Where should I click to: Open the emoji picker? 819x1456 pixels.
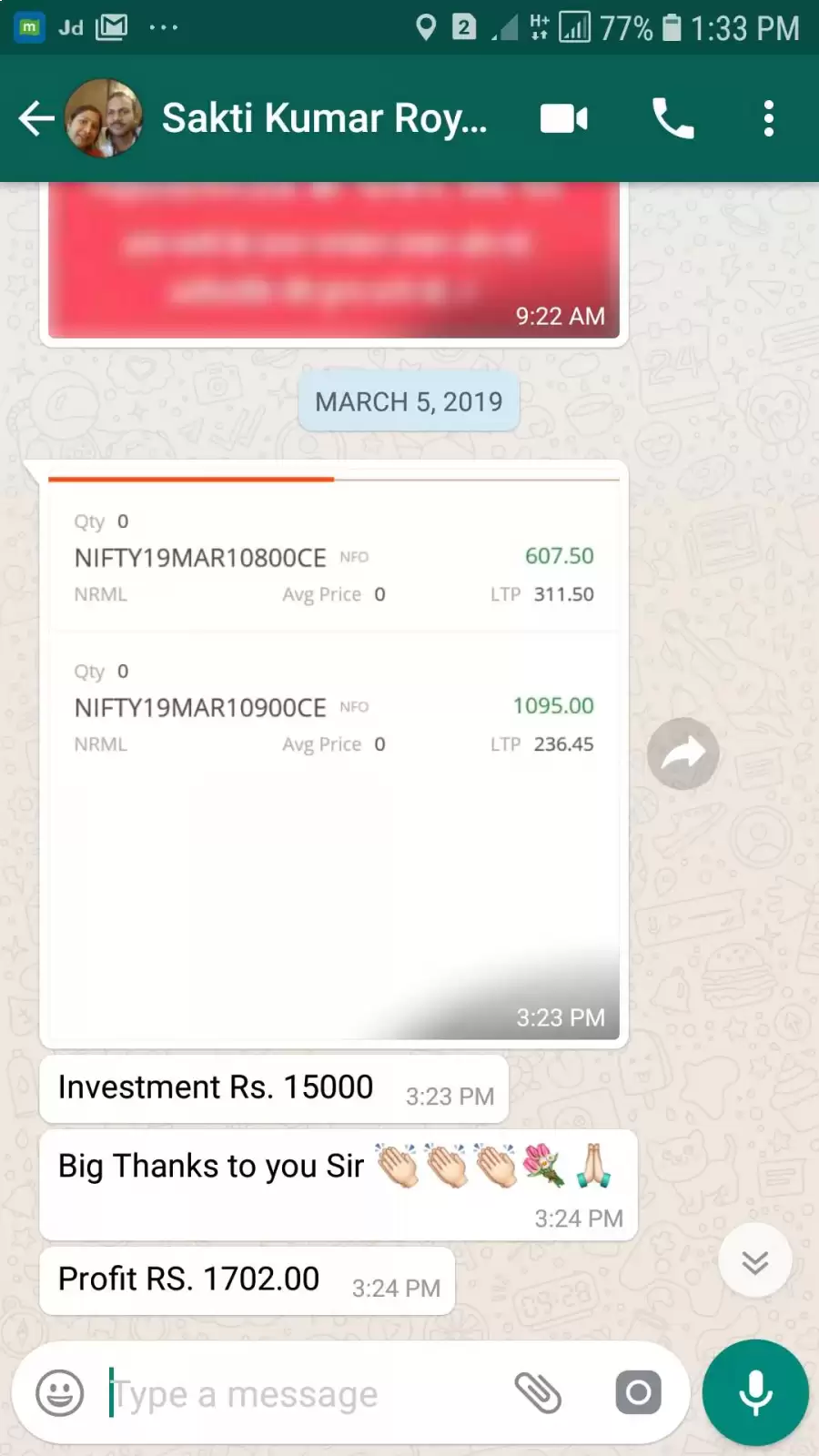(60, 1393)
